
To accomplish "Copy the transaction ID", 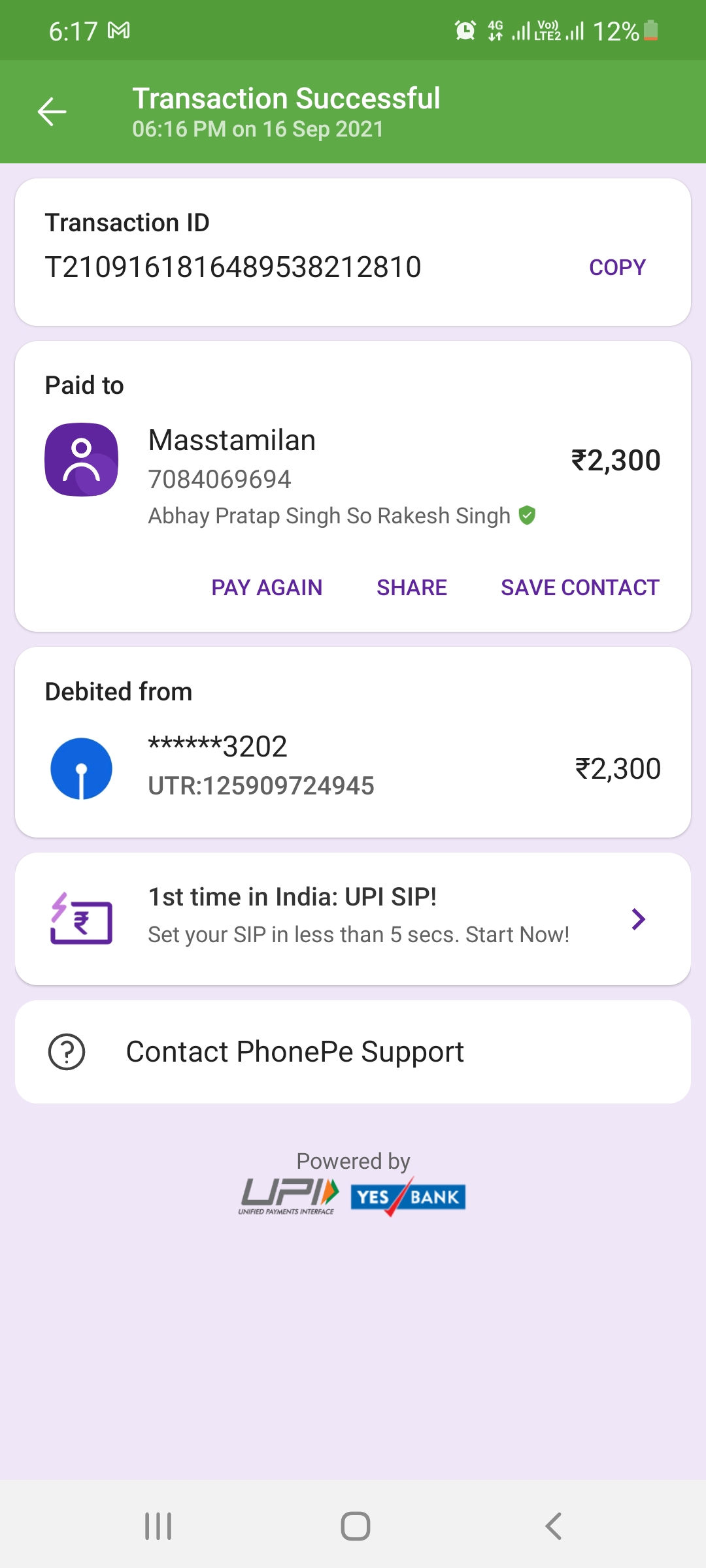I will pyautogui.click(x=617, y=267).
